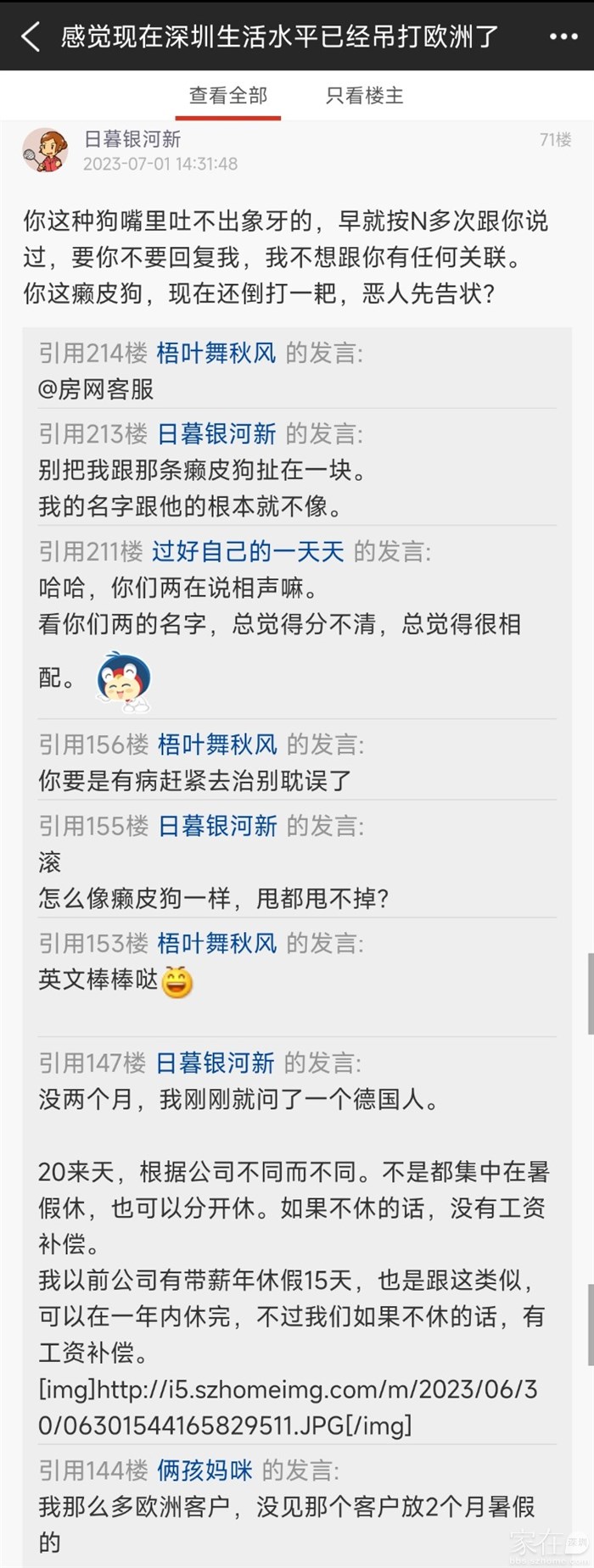The width and height of the screenshot is (594, 1568).
Task: Switch to the 查看全部 tab
Action: tap(228, 96)
